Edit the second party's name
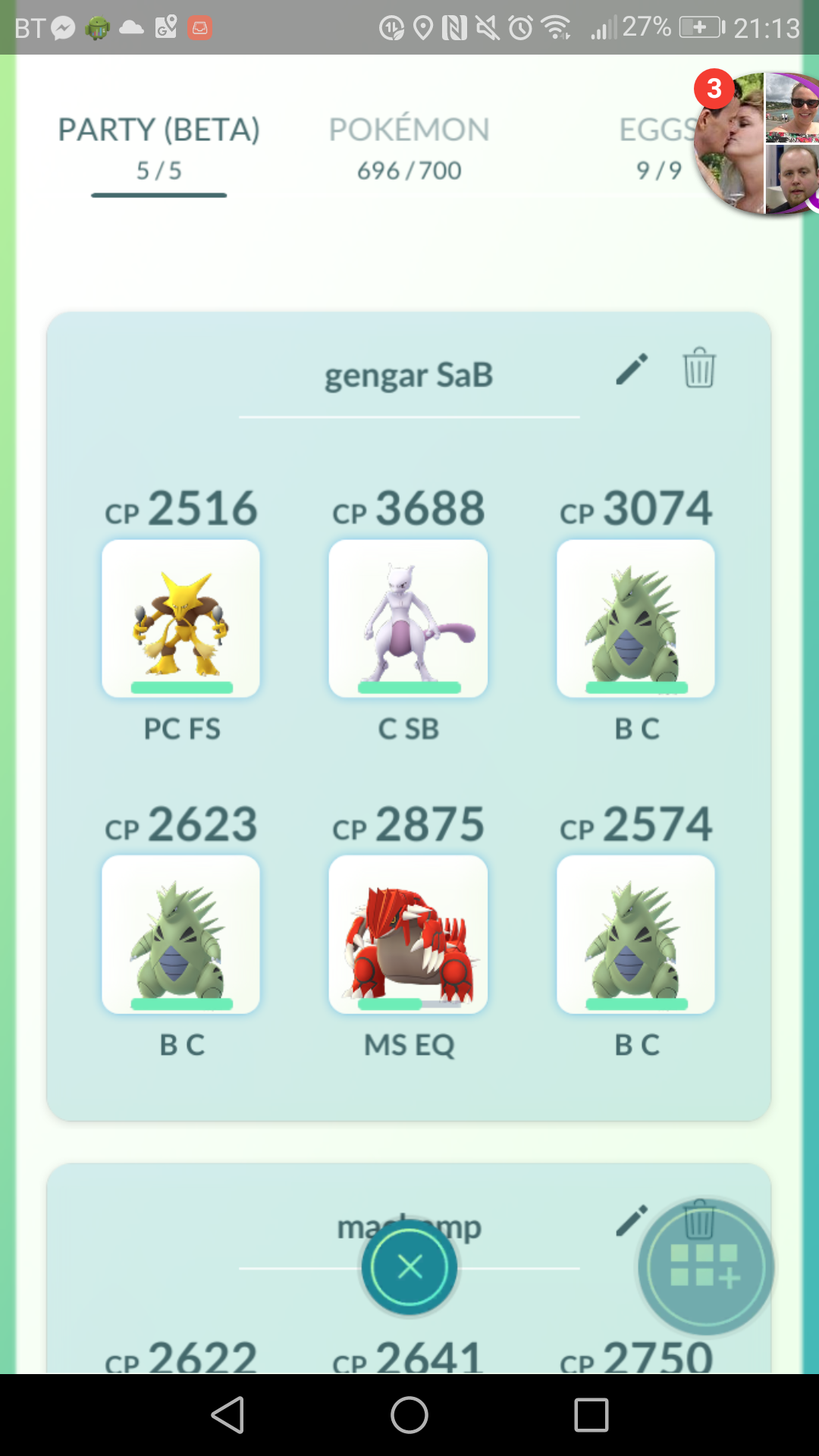Screen dimensions: 819x1456 pyautogui.click(x=632, y=1221)
